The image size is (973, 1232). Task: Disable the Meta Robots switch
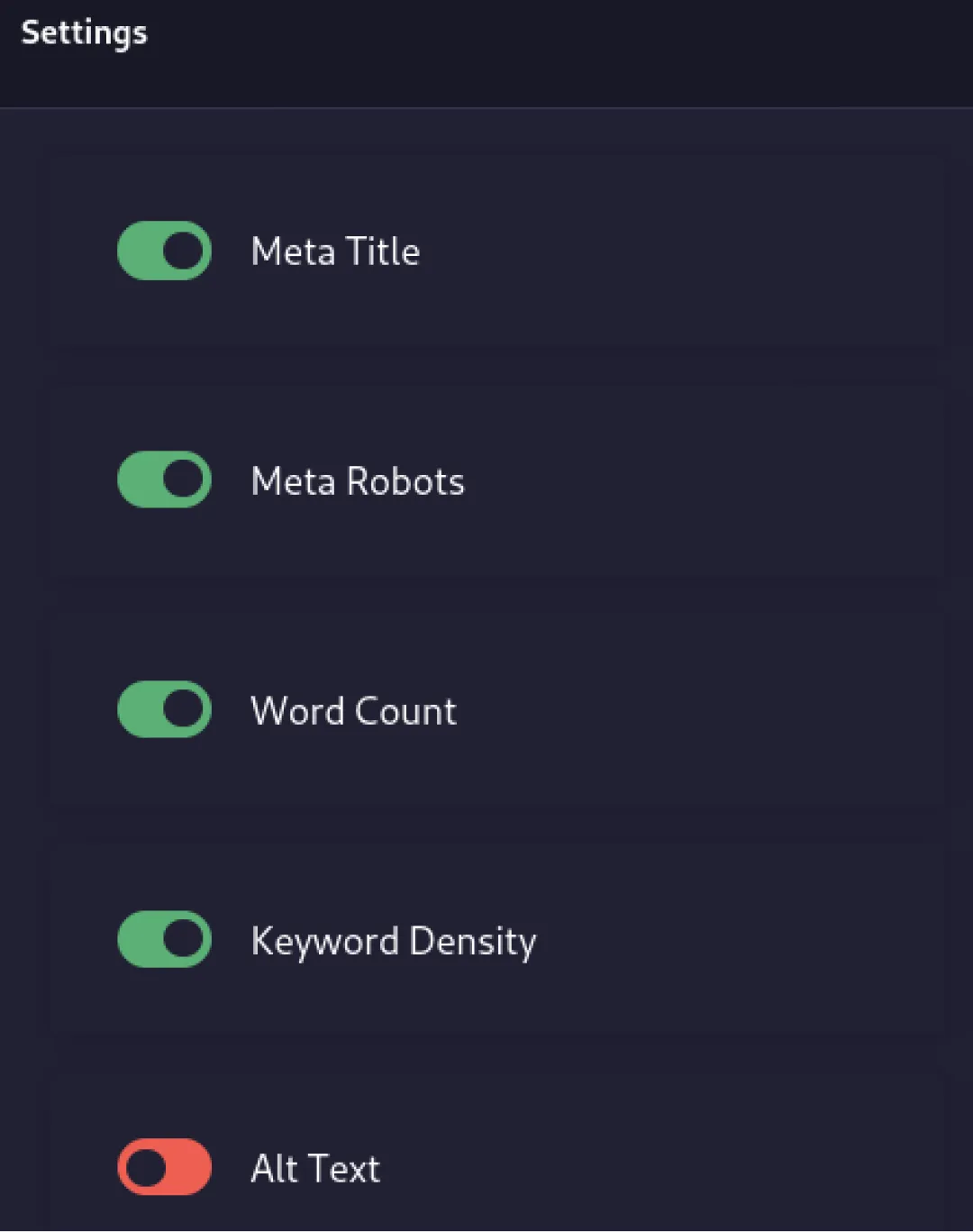(x=164, y=479)
